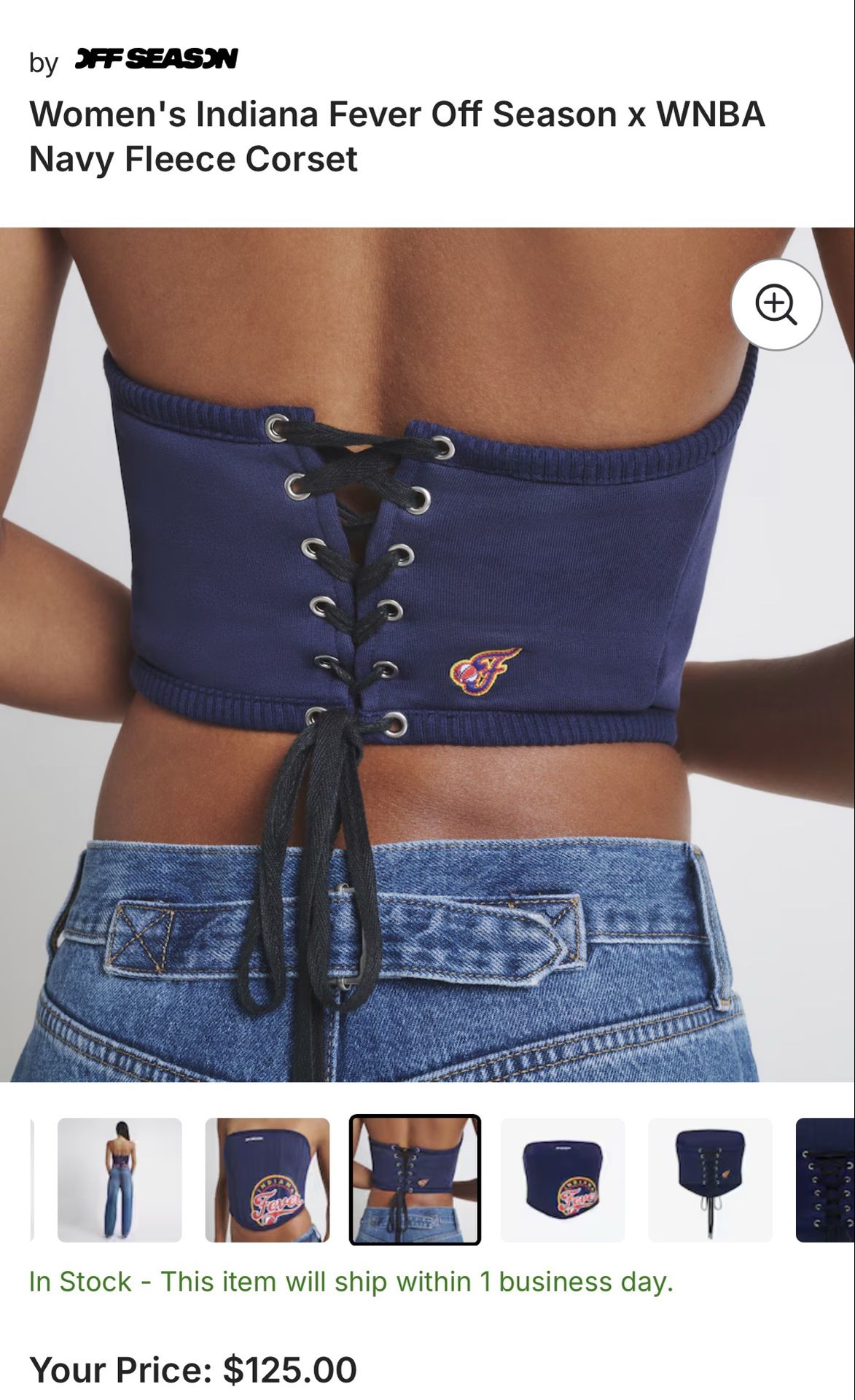Zoom into the product image with magnifier
This screenshot has width=855, height=1400.
pyautogui.click(x=776, y=304)
